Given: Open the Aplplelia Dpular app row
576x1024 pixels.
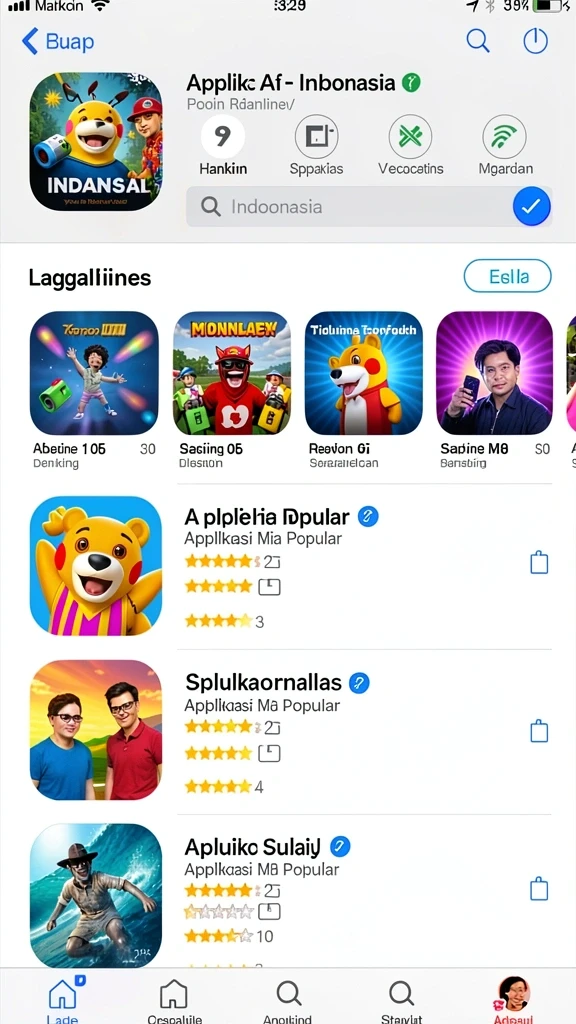Looking at the screenshot, I should click(x=291, y=566).
